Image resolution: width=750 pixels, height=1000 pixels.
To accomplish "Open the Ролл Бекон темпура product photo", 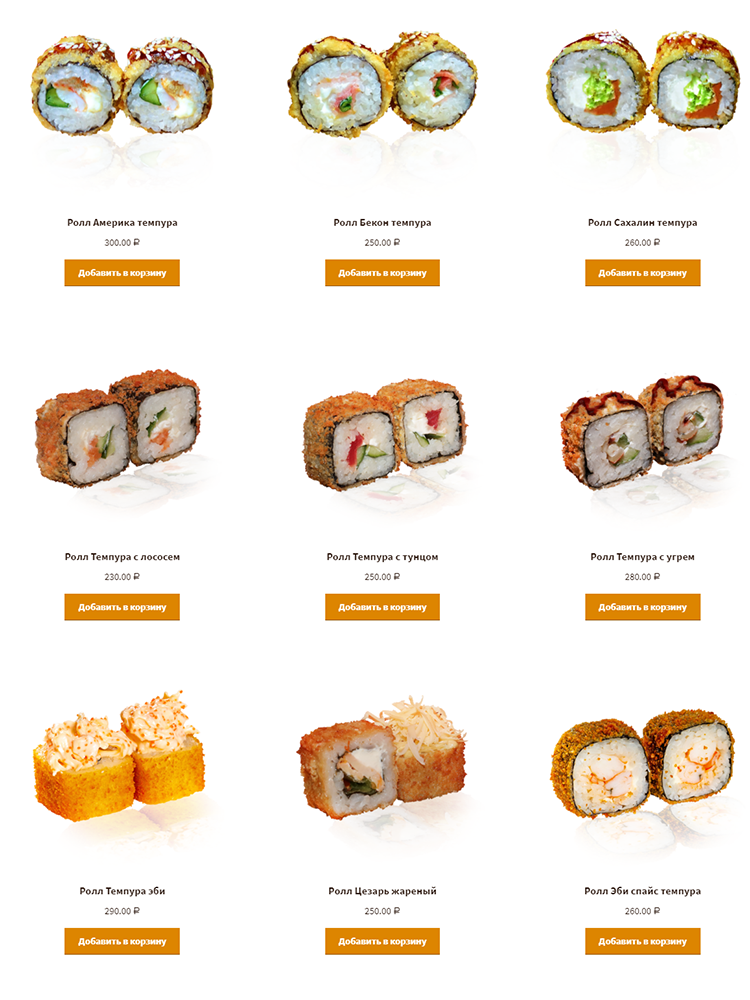I will [382, 85].
